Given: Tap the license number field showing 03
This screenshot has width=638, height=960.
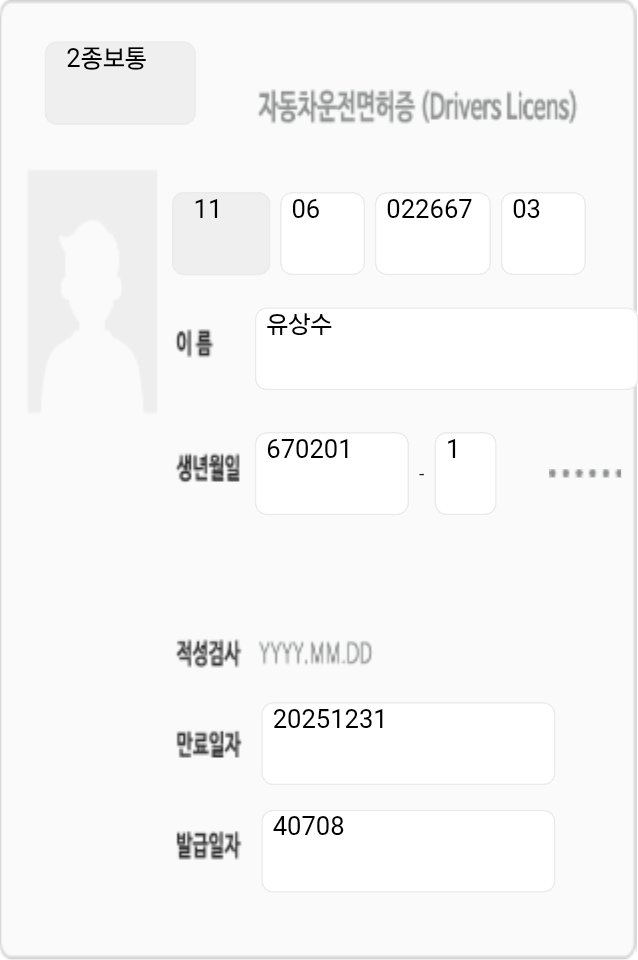Looking at the screenshot, I should click(x=542, y=233).
